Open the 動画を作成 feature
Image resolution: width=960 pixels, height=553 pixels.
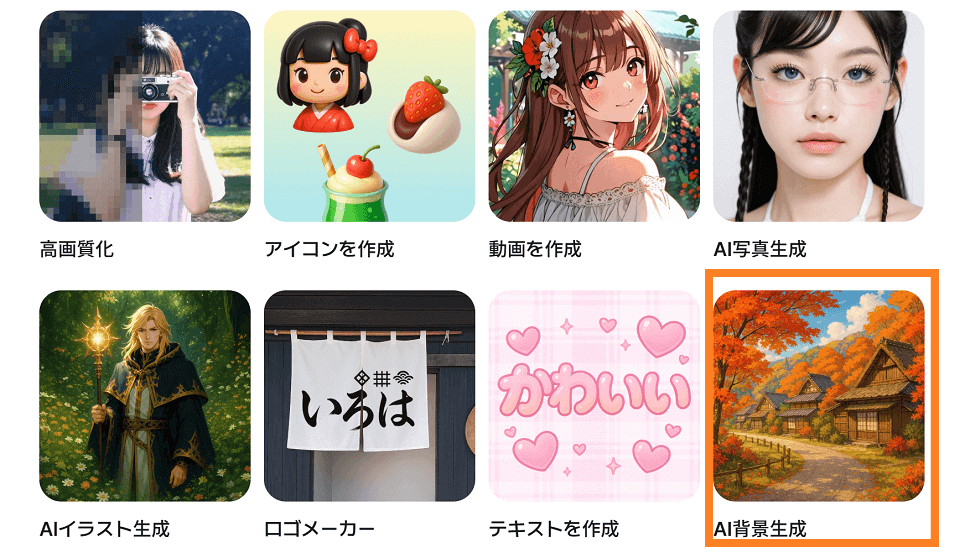594,116
